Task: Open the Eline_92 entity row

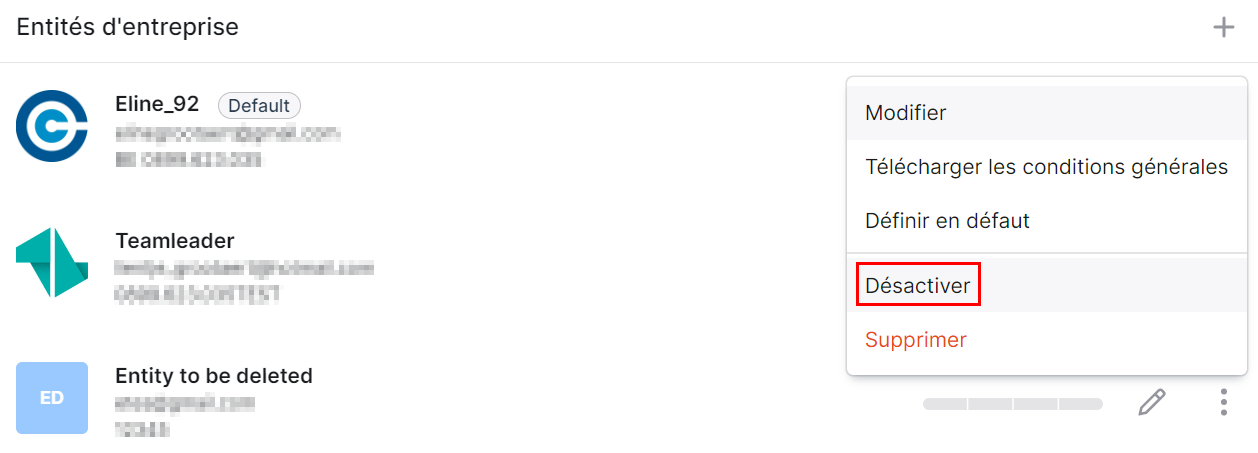Action: 157,105
